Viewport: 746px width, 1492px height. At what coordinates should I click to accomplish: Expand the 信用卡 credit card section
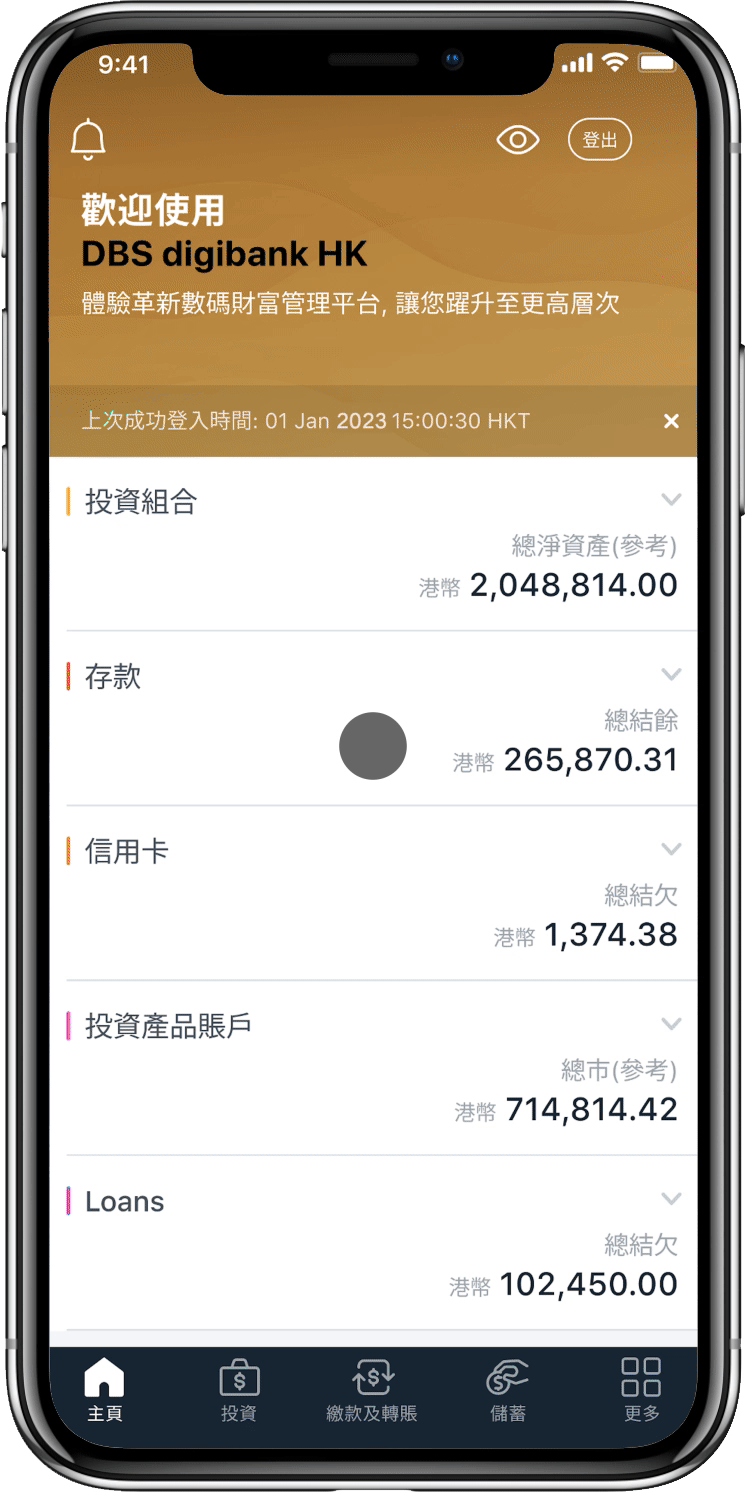(671, 849)
